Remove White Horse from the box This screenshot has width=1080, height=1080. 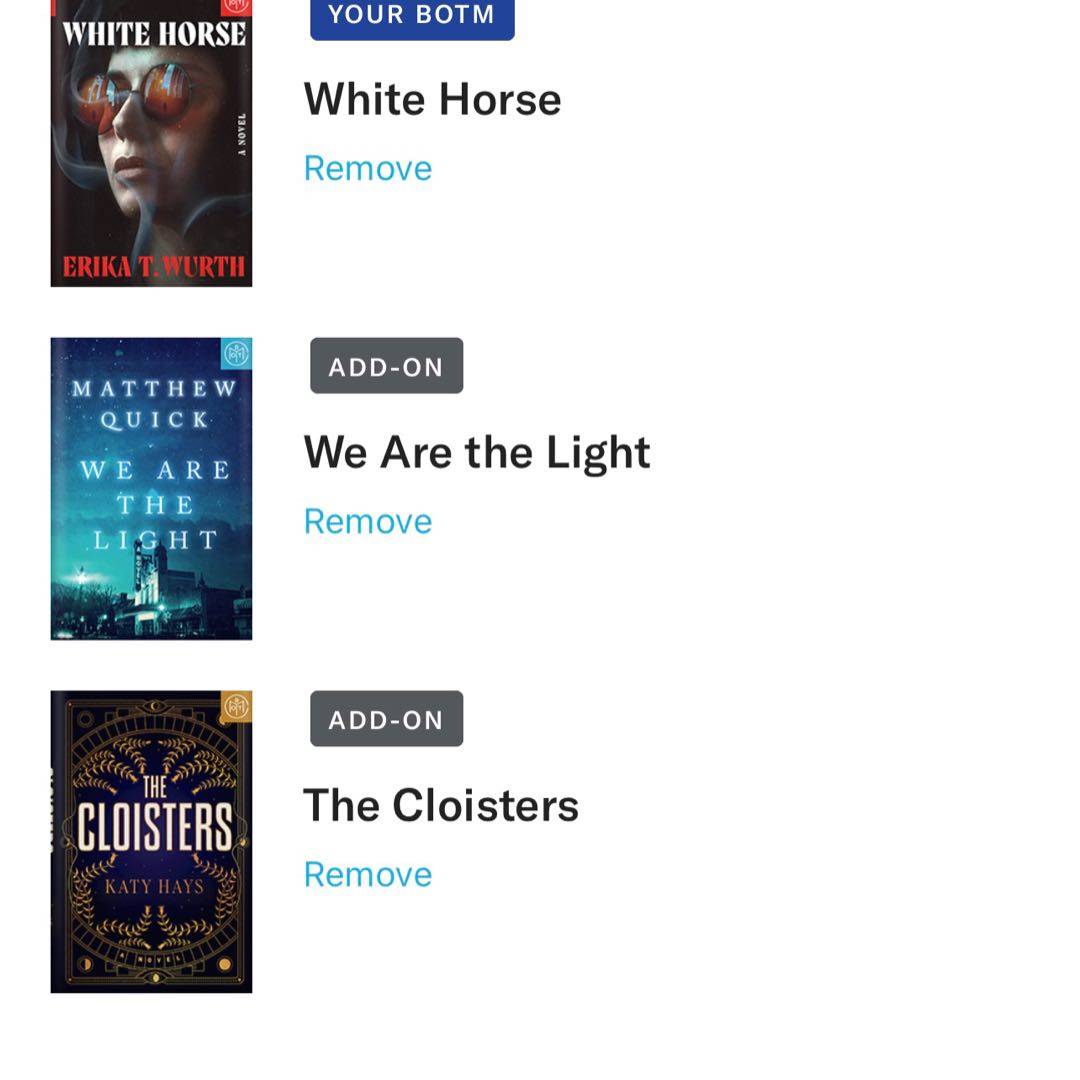[x=367, y=168]
